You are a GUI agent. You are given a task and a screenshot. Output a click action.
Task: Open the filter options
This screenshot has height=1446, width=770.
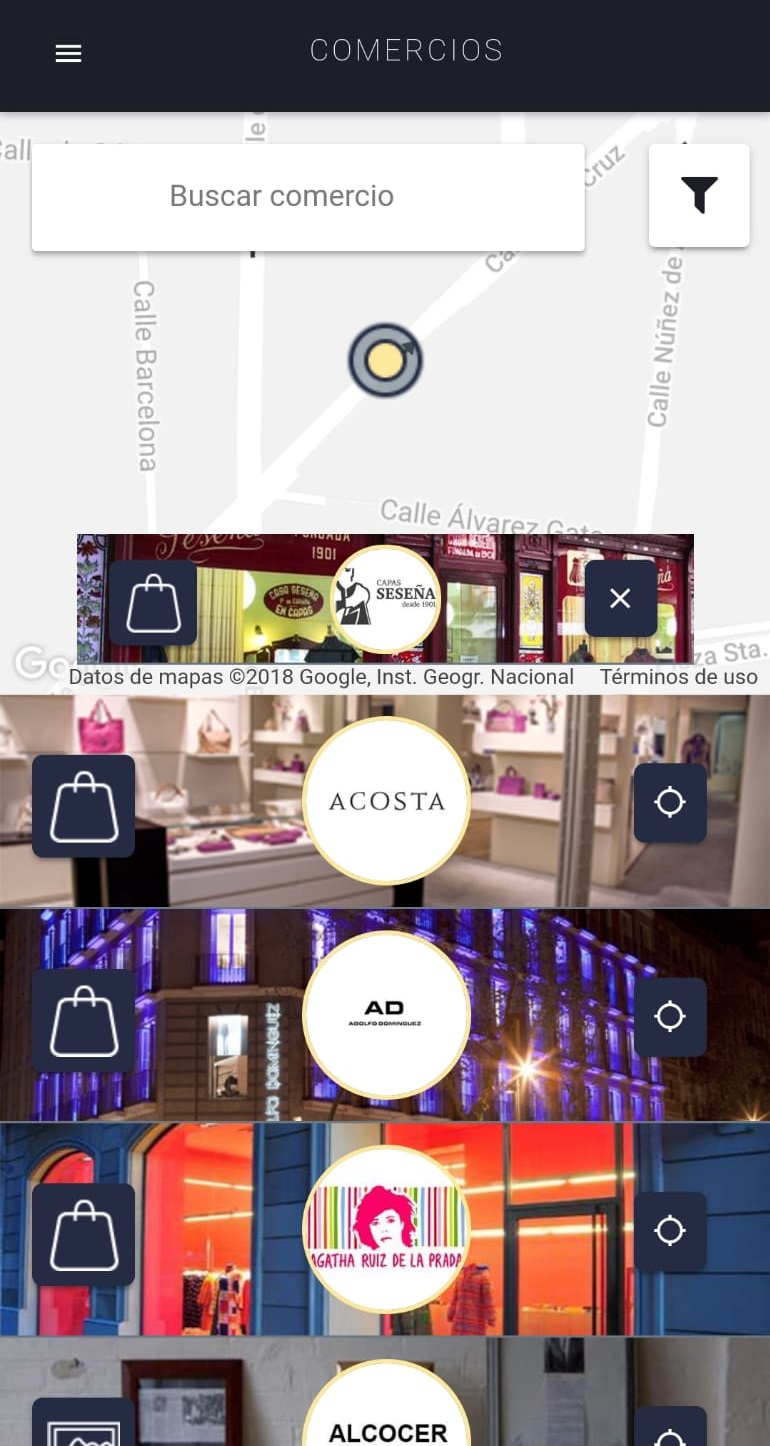(699, 195)
